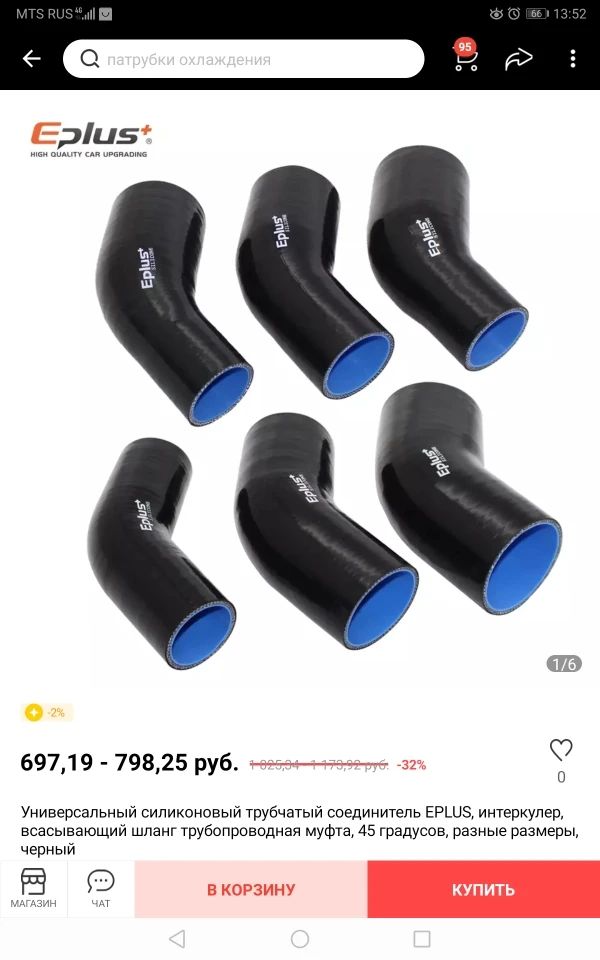Start a chat with the seller (Чат)
Viewport: 600px width, 960px height.
[101, 889]
